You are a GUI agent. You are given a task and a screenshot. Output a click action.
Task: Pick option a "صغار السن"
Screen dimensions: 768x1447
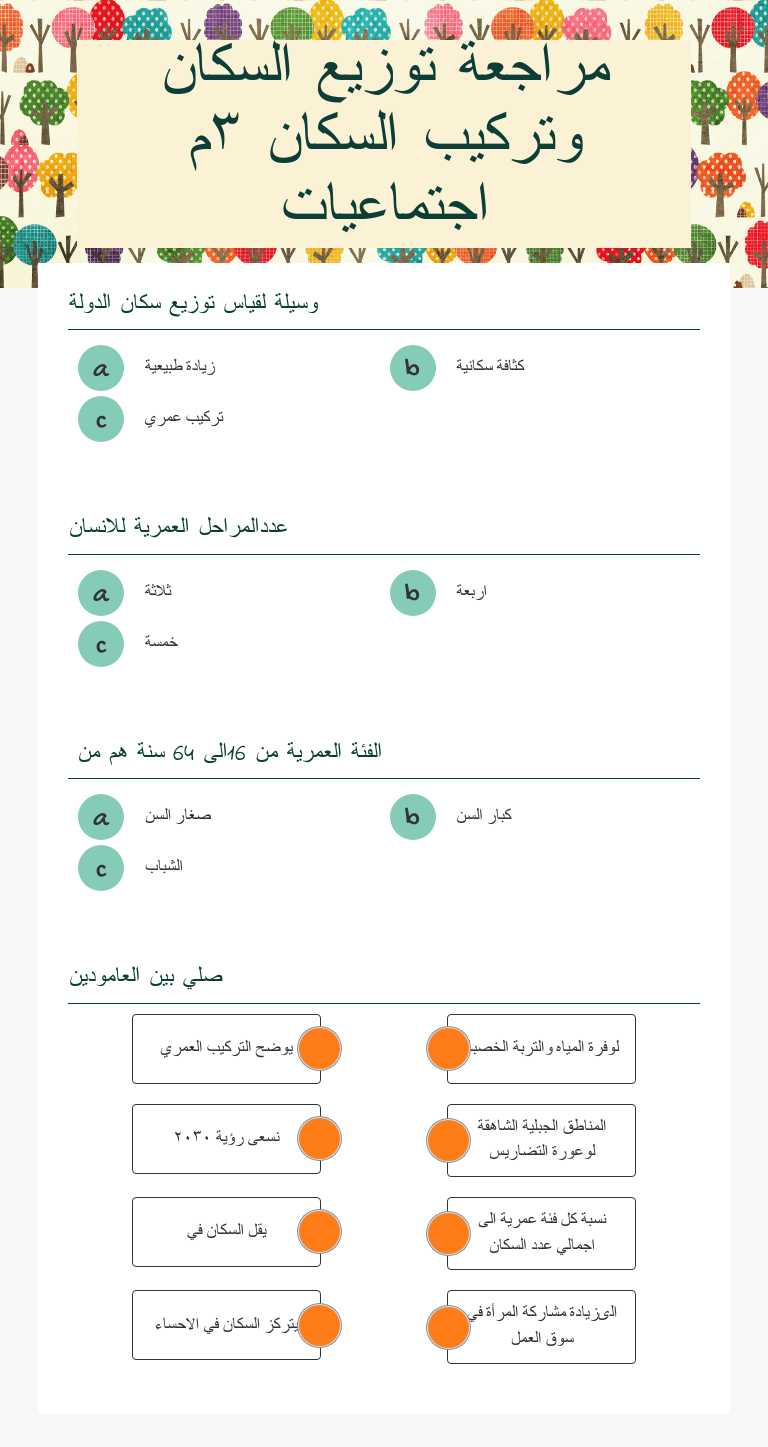point(101,817)
